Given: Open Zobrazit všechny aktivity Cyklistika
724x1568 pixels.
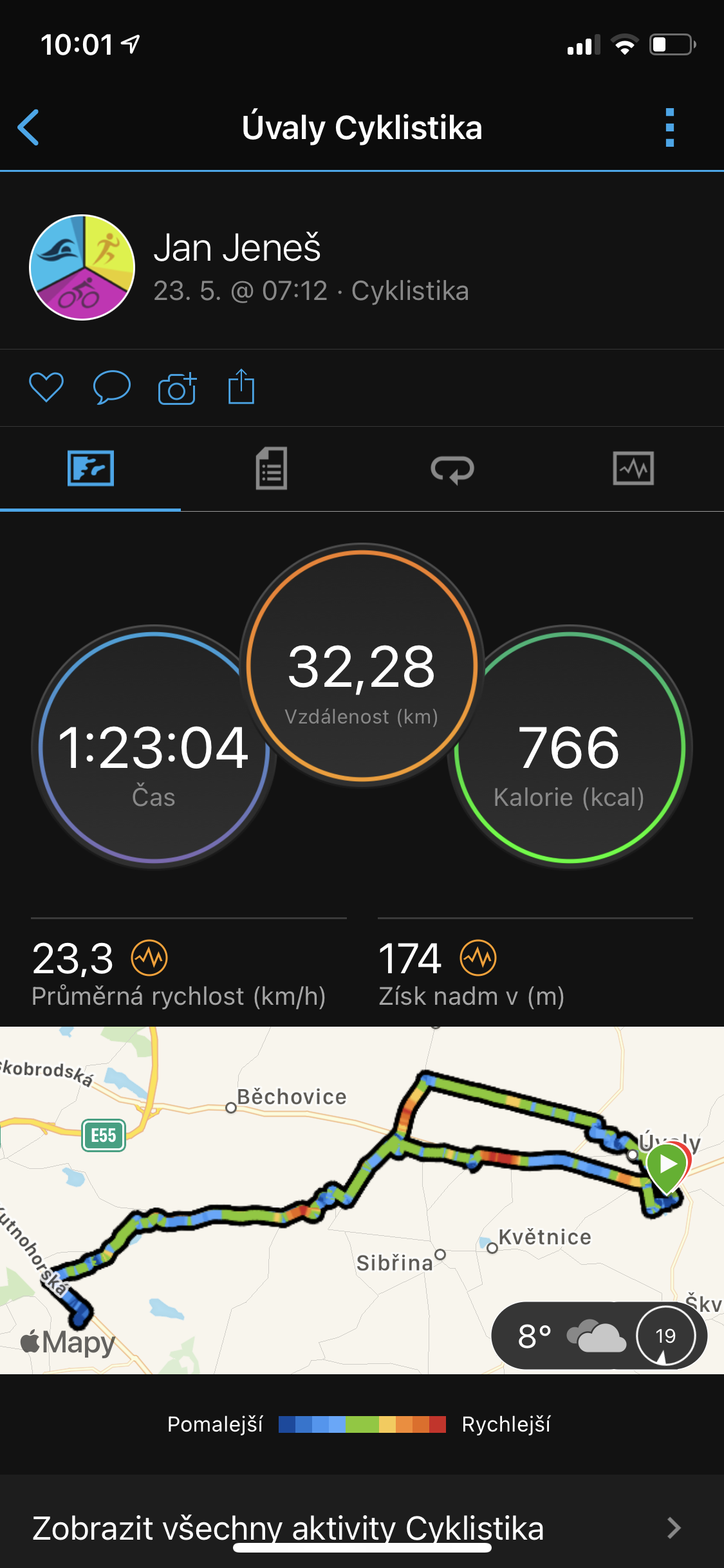Looking at the screenshot, I should click(362, 1528).
